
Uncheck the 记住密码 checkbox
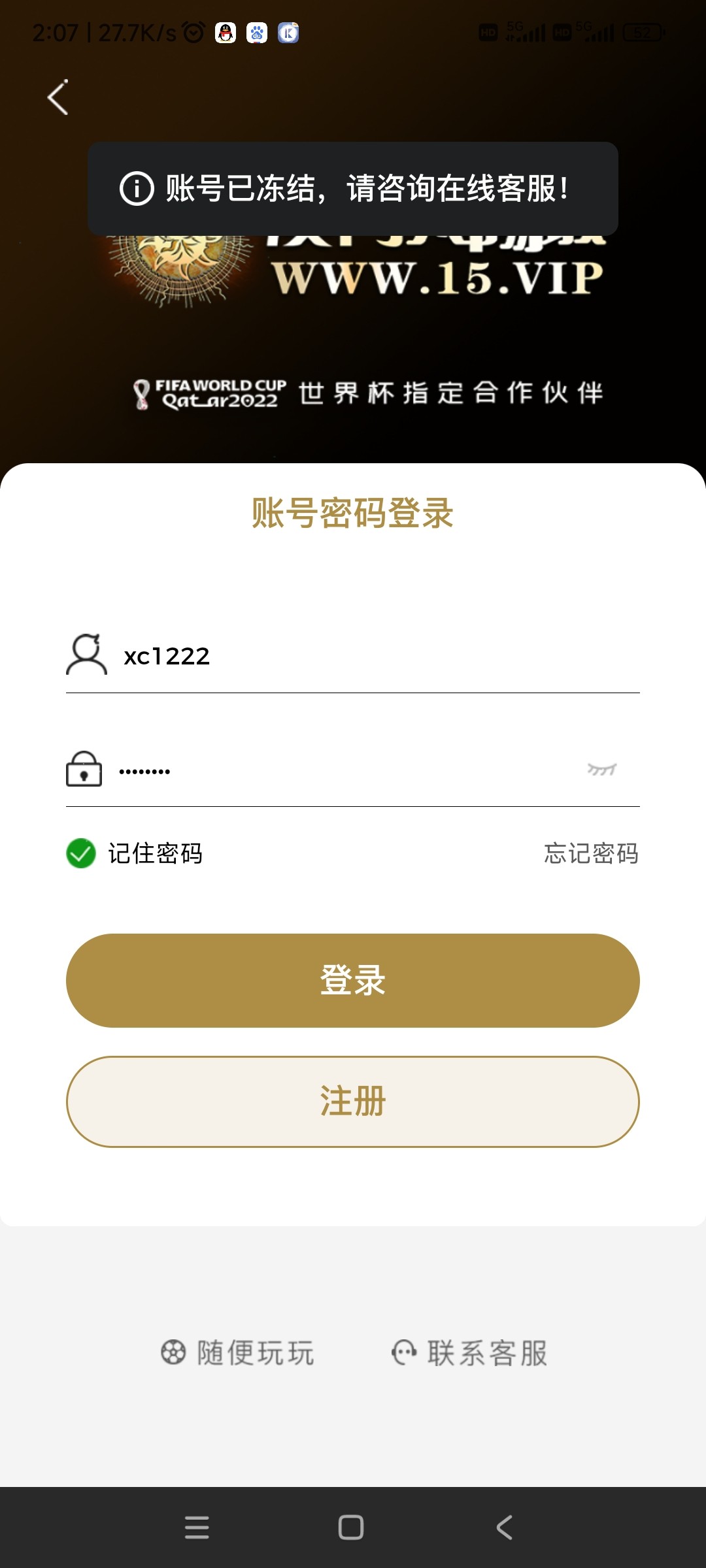point(81,852)
